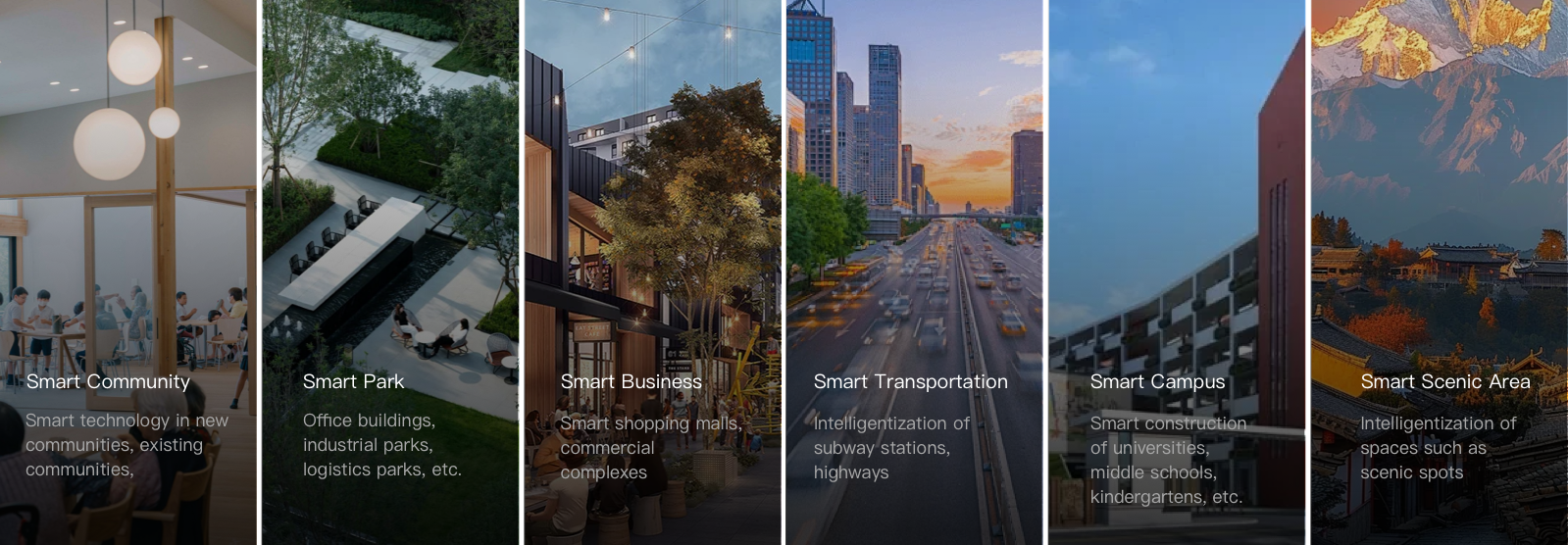Image resolution: width=1568 pixels, height=545 pixels.
Task: Explore the Smart Scenic Area card
Action: (x=1439, y=274)
